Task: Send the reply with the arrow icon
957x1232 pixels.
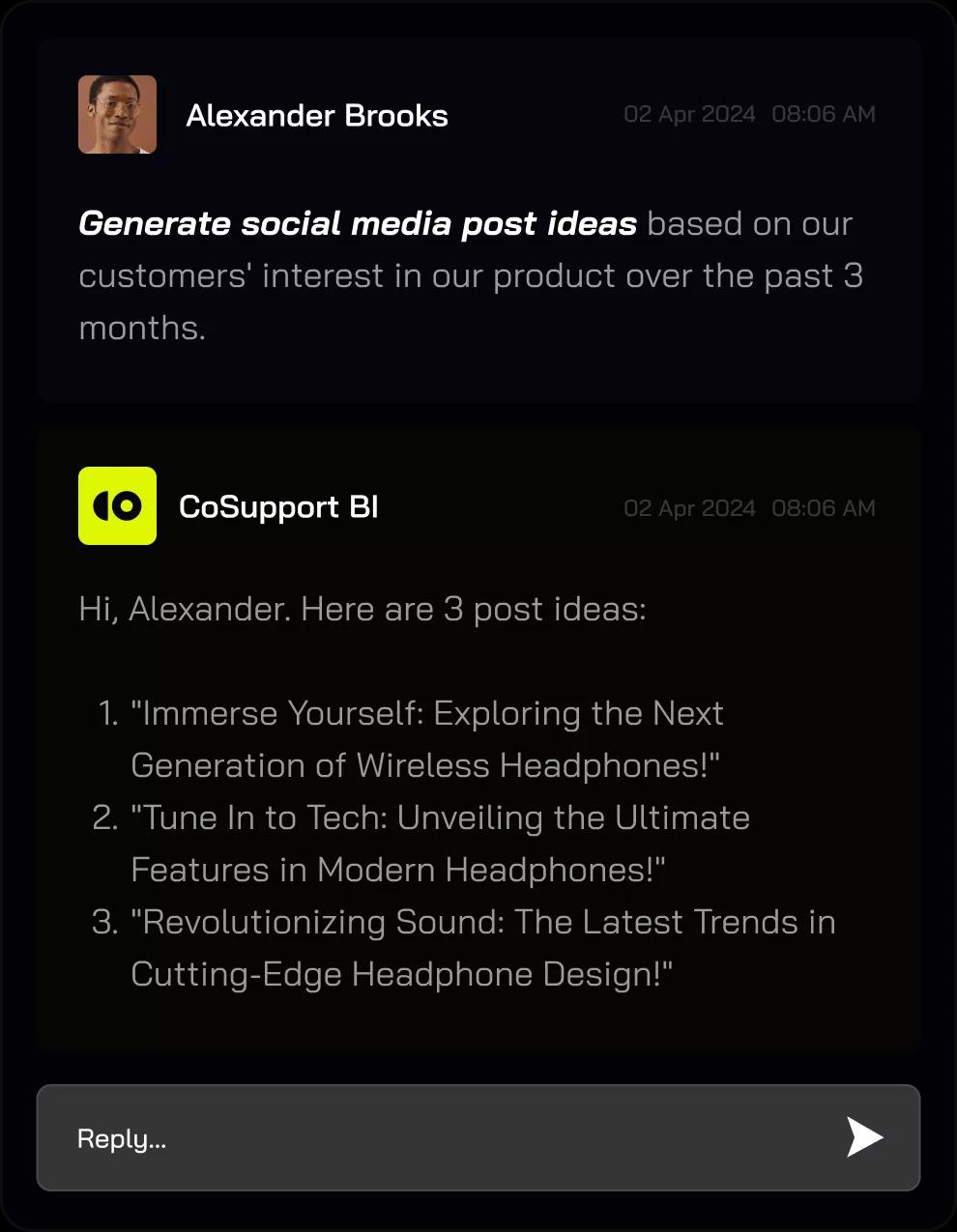Action: (864, 1137)
